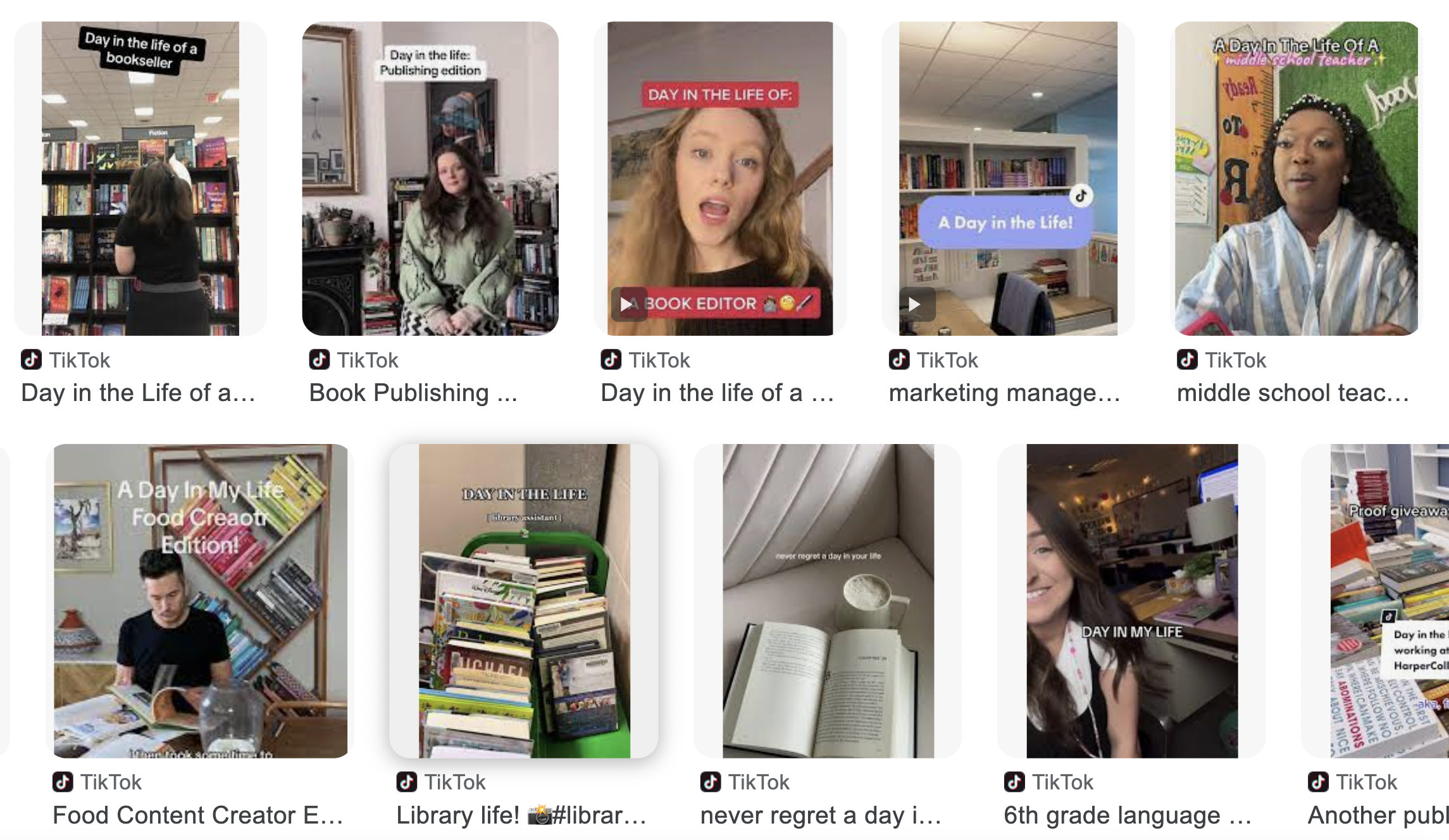The height and width of the screenshot is (840, 1449).
Task: Open the middle school teacher video
Action: (1296, 179)
